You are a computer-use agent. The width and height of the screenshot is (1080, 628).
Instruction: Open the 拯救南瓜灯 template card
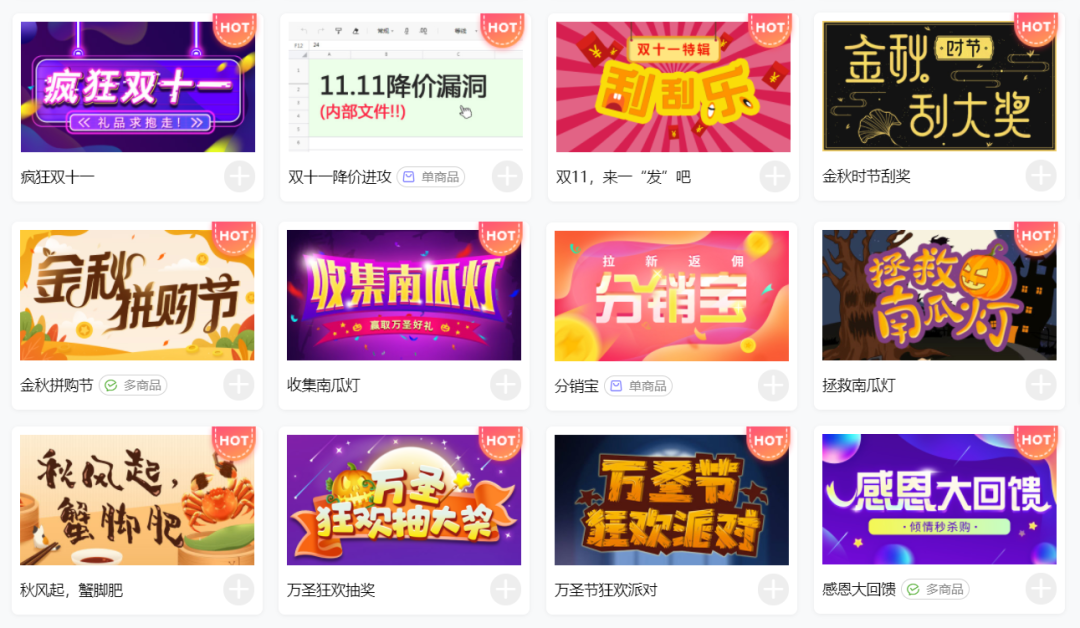coord(939,295)
